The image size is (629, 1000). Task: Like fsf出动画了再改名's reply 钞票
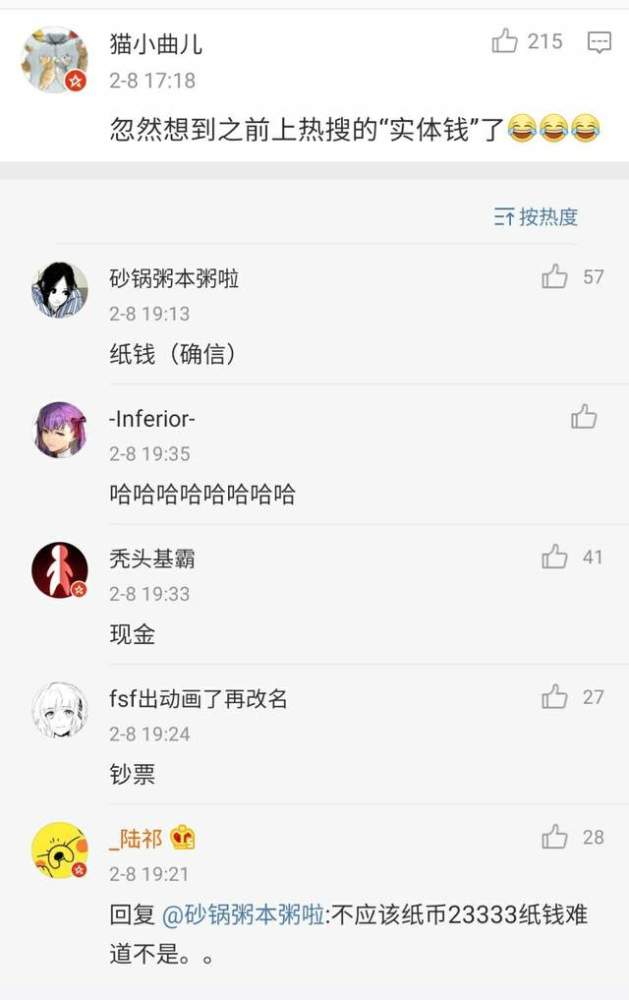[x=555, y=697]
